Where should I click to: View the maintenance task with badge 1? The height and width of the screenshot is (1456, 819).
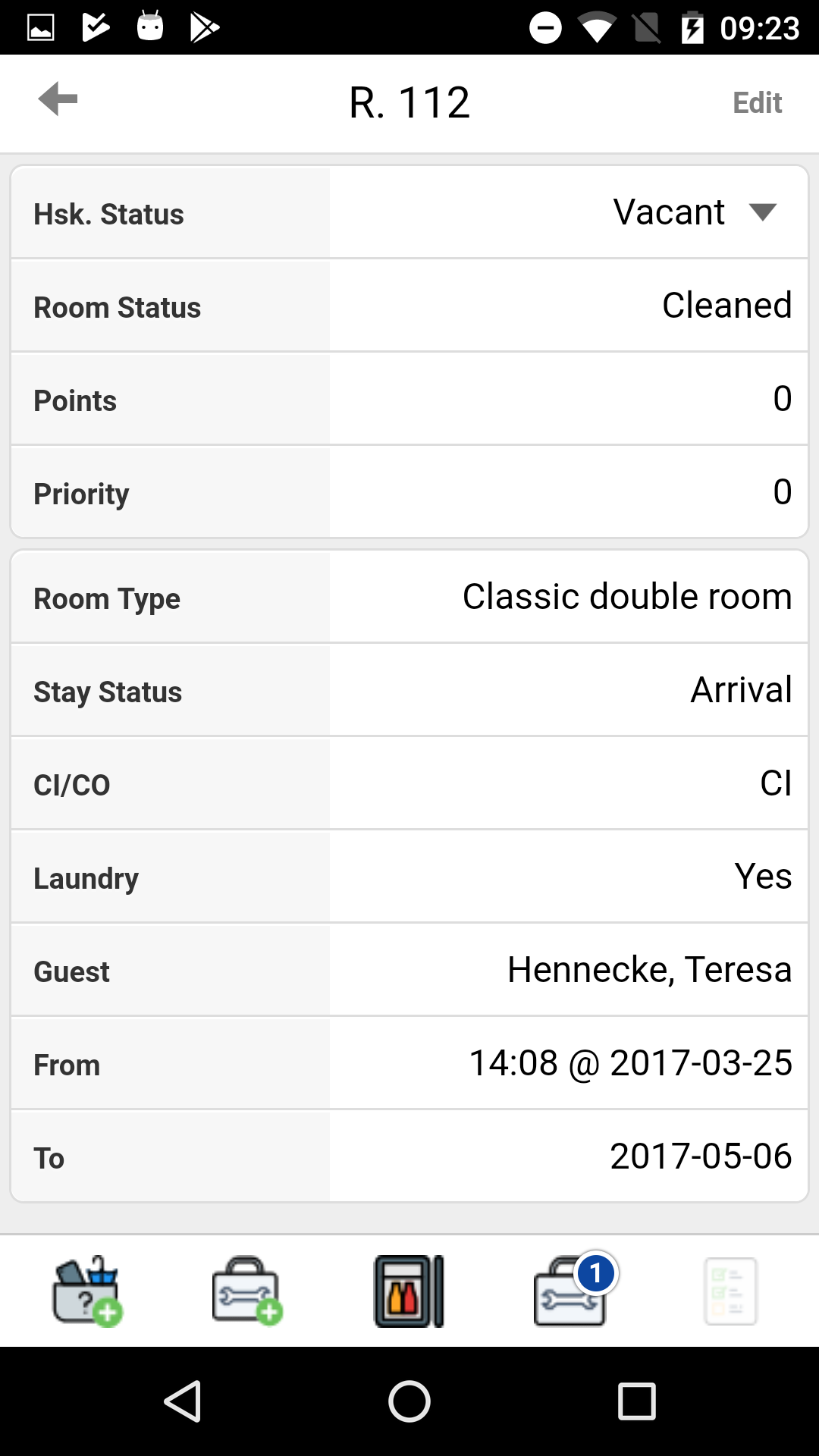[575, 1289]
